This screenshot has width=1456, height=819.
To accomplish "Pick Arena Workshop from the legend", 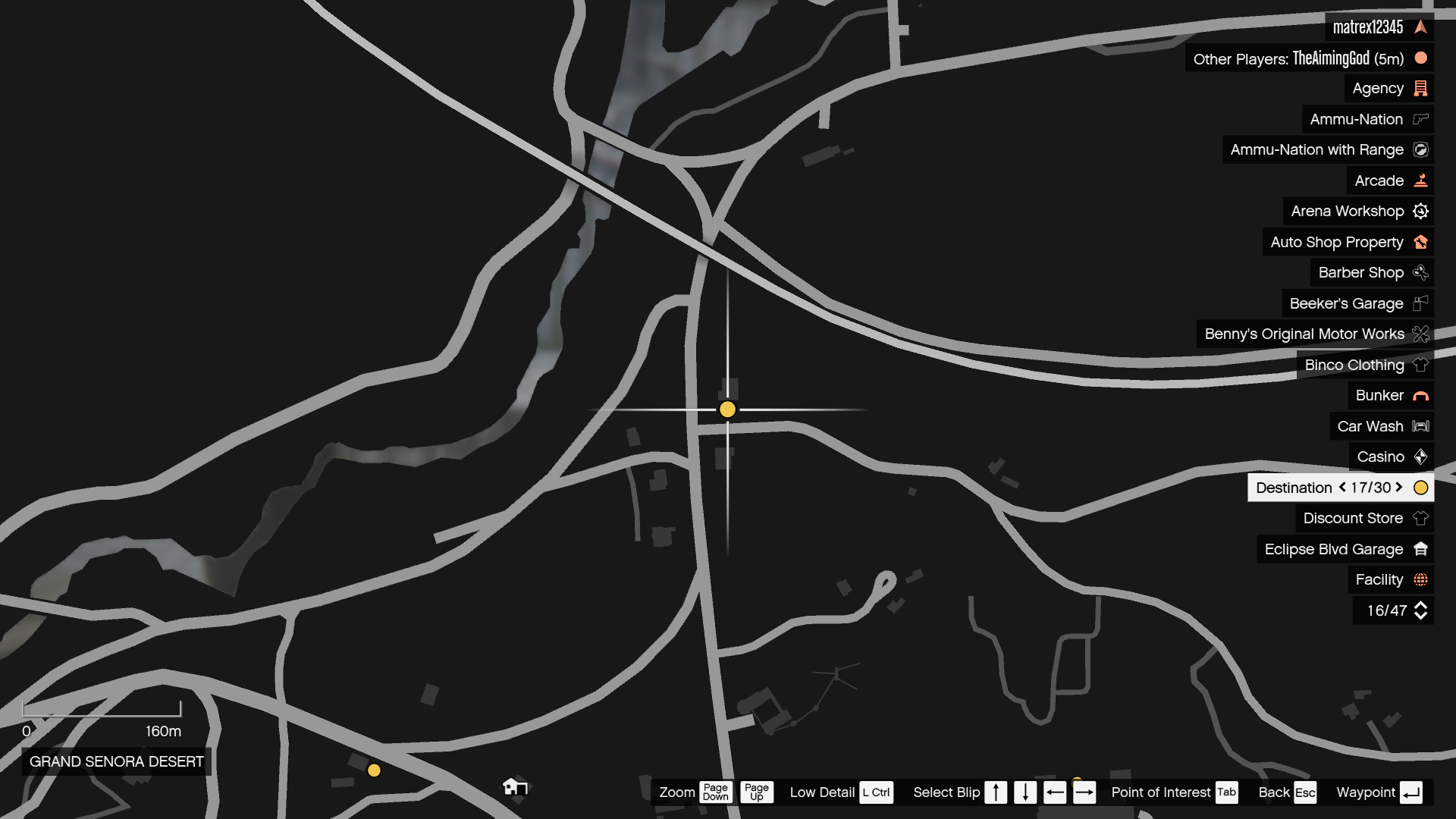I will [1358, 211].
